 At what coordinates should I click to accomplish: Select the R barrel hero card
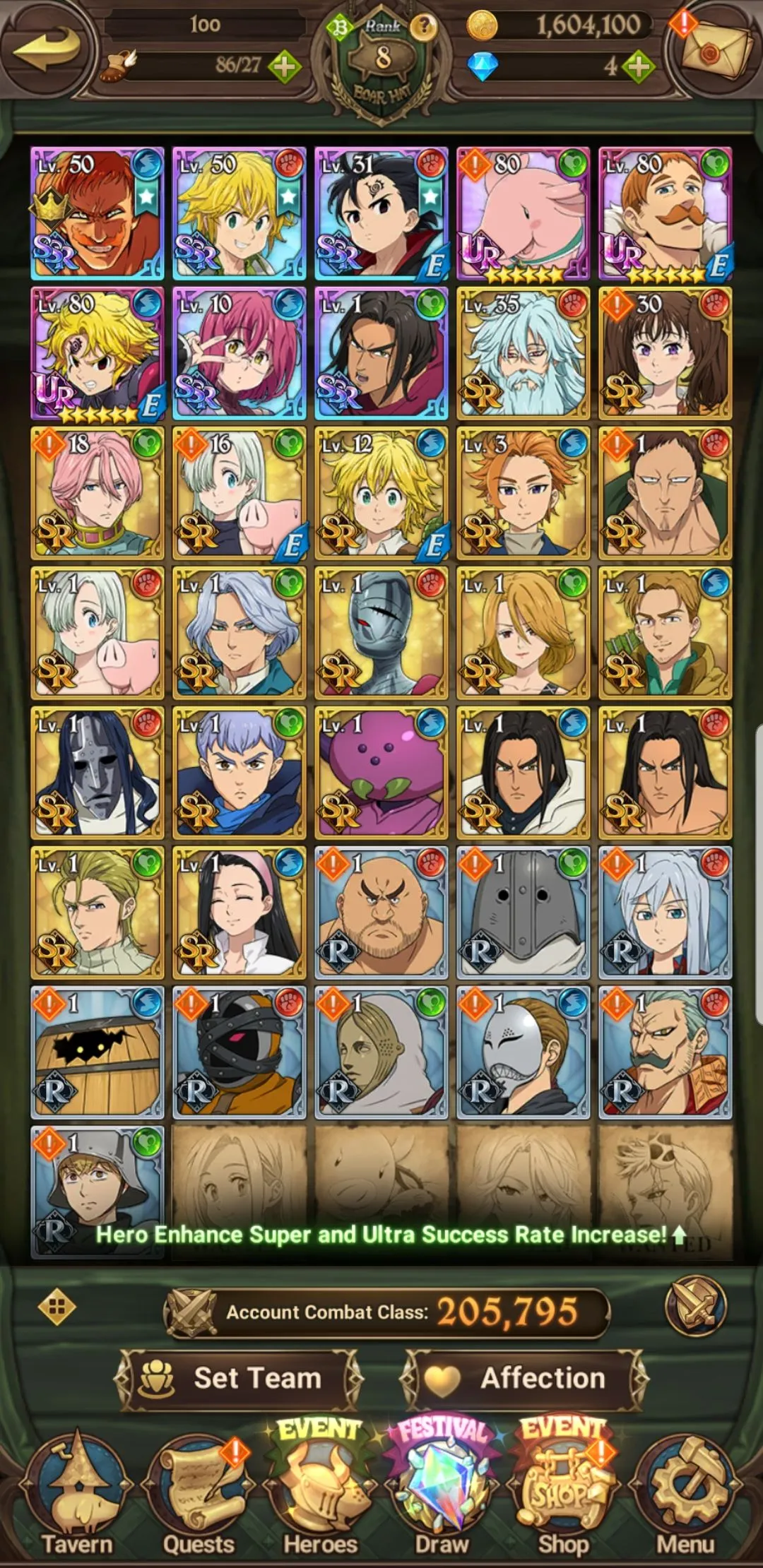pos(97,1052)
